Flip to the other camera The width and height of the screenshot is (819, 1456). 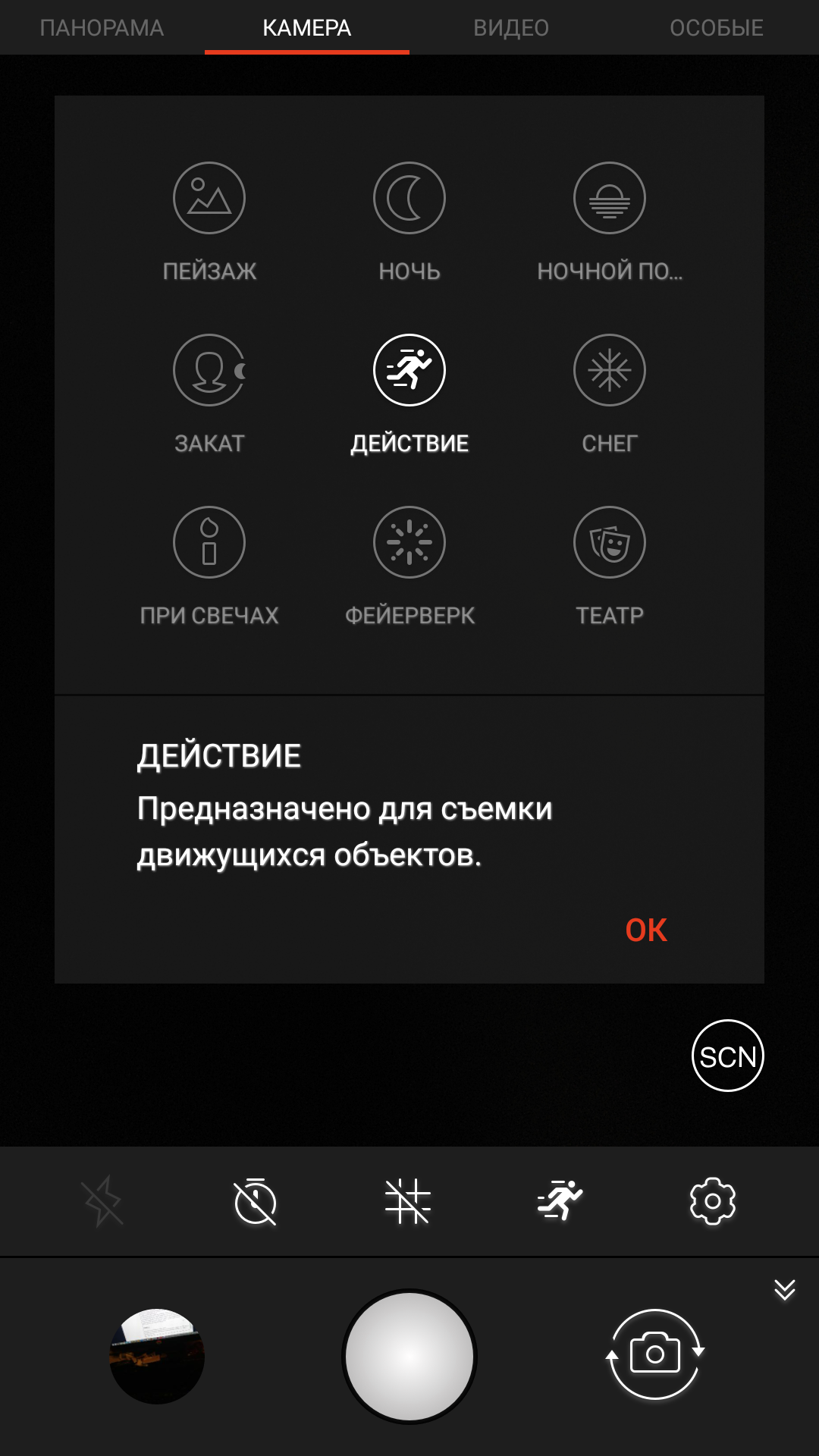click(655, 1354)
